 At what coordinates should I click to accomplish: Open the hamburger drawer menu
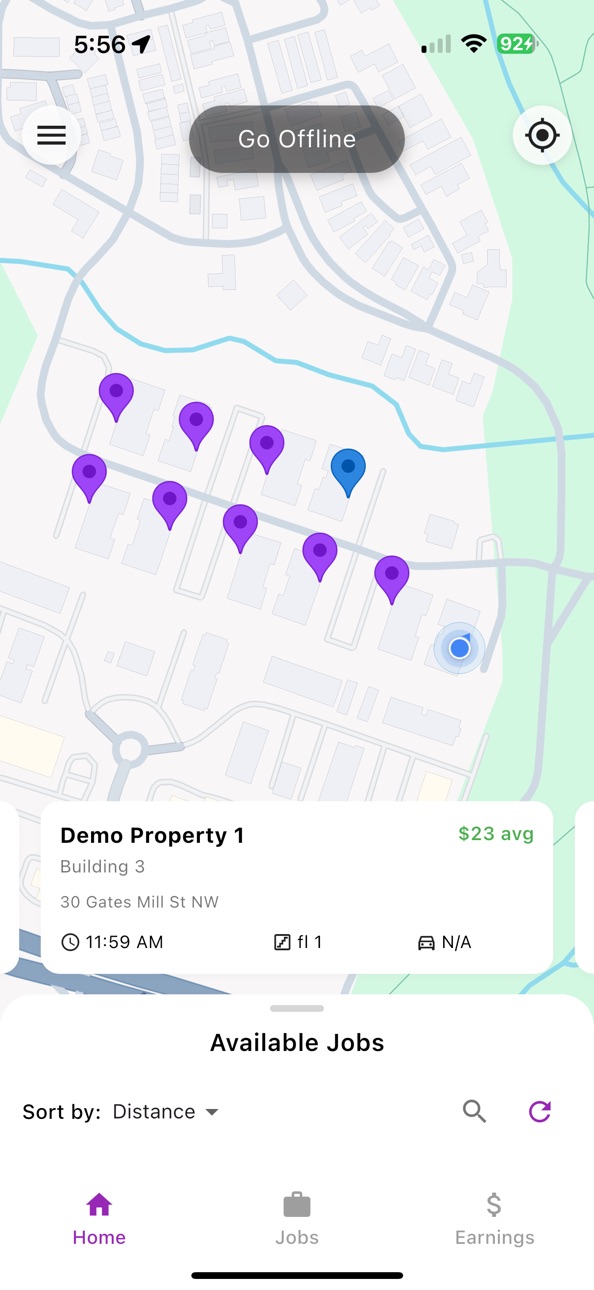51,135
